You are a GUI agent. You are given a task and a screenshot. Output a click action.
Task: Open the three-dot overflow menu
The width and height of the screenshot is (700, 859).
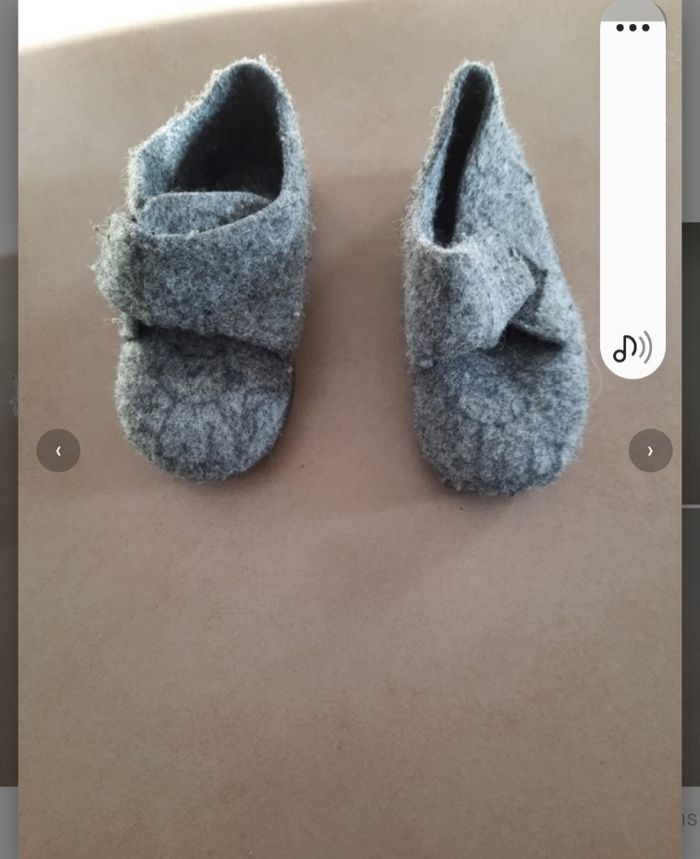click(x=633, y=28)
